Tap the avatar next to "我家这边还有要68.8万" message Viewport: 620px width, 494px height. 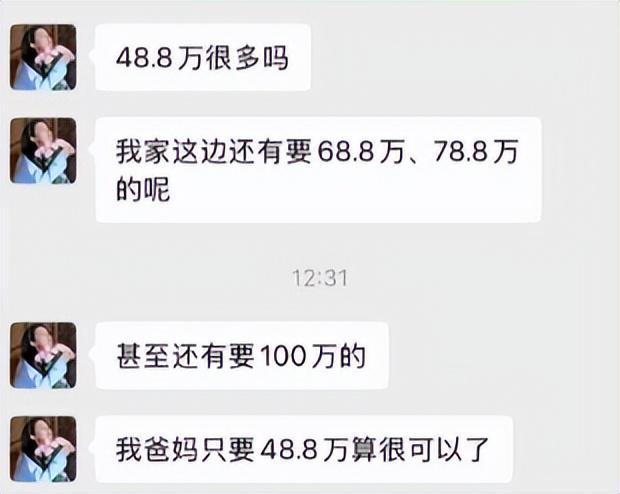43,151
